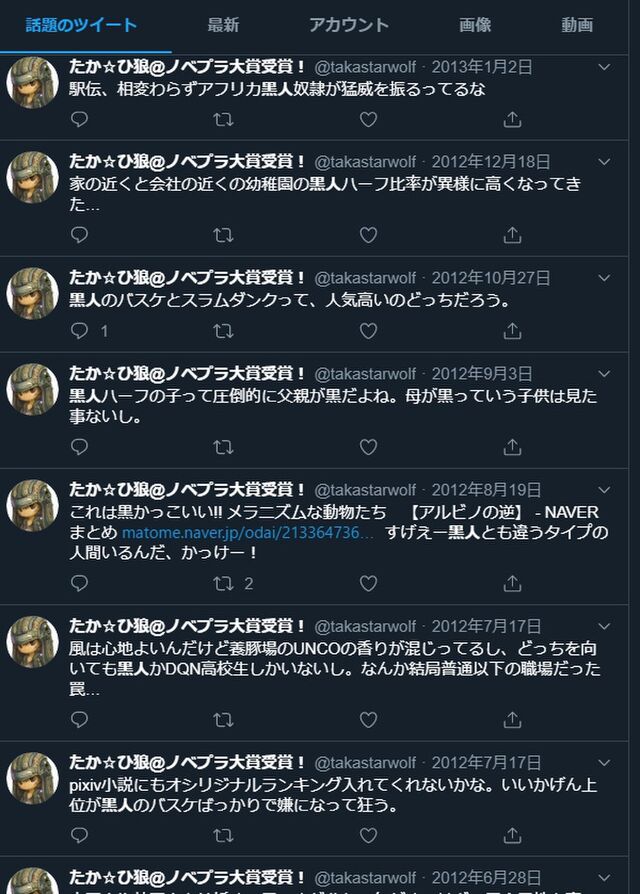
Task: Reply to the tweet from 2012年10月27日
Action: (81, 331)
